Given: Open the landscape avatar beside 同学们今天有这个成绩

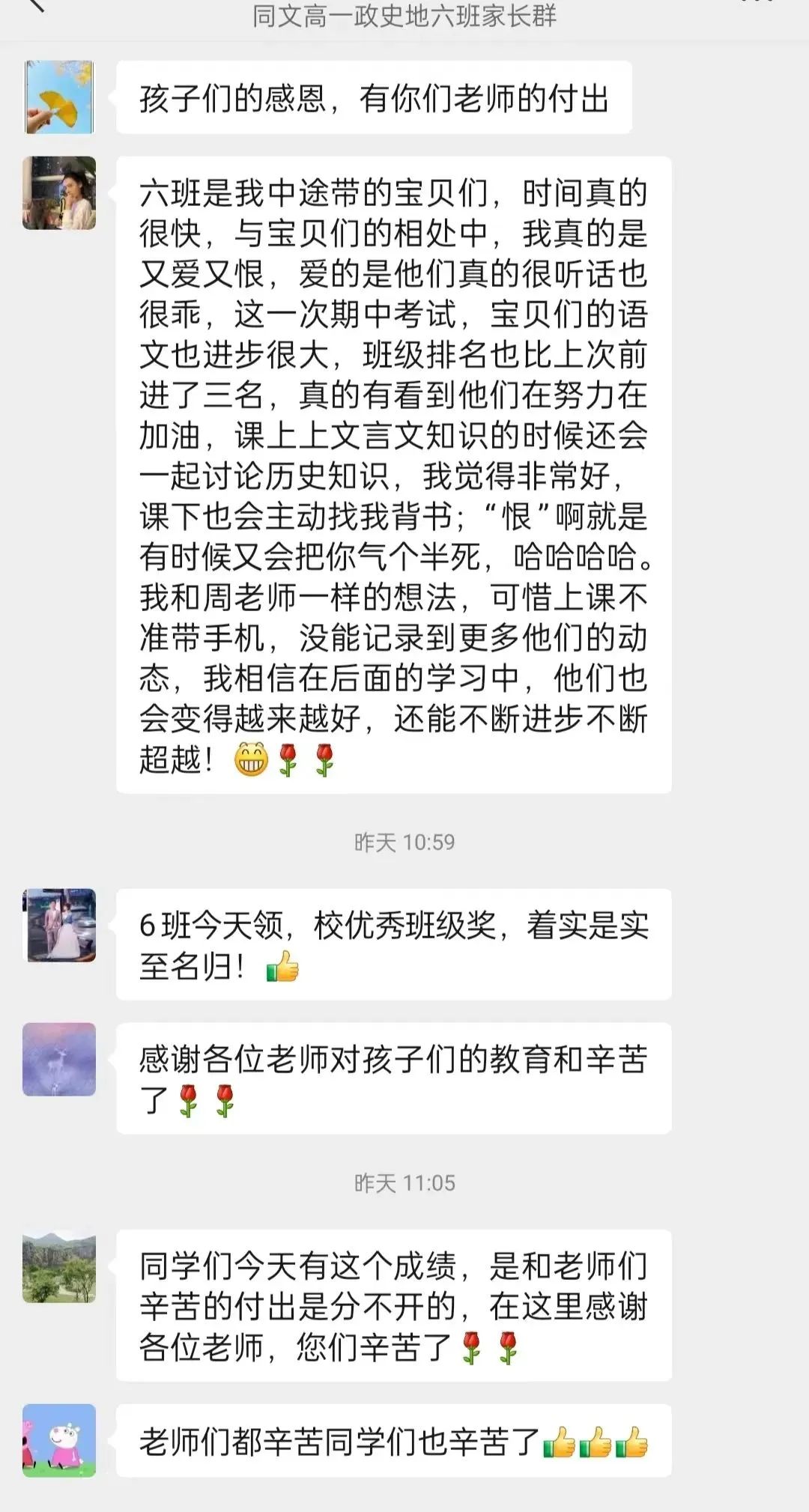Looking at the screenshot, I should 59,1269.
